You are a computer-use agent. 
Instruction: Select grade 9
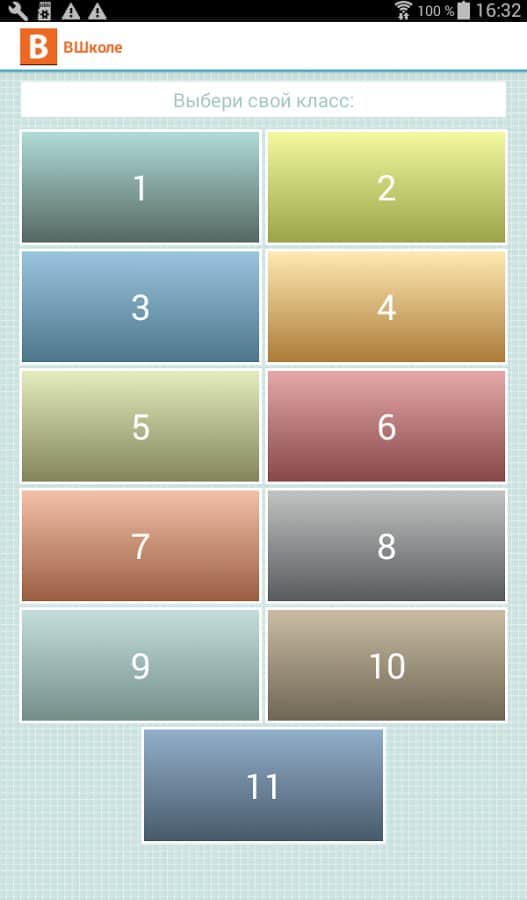[x=140, y=665]
